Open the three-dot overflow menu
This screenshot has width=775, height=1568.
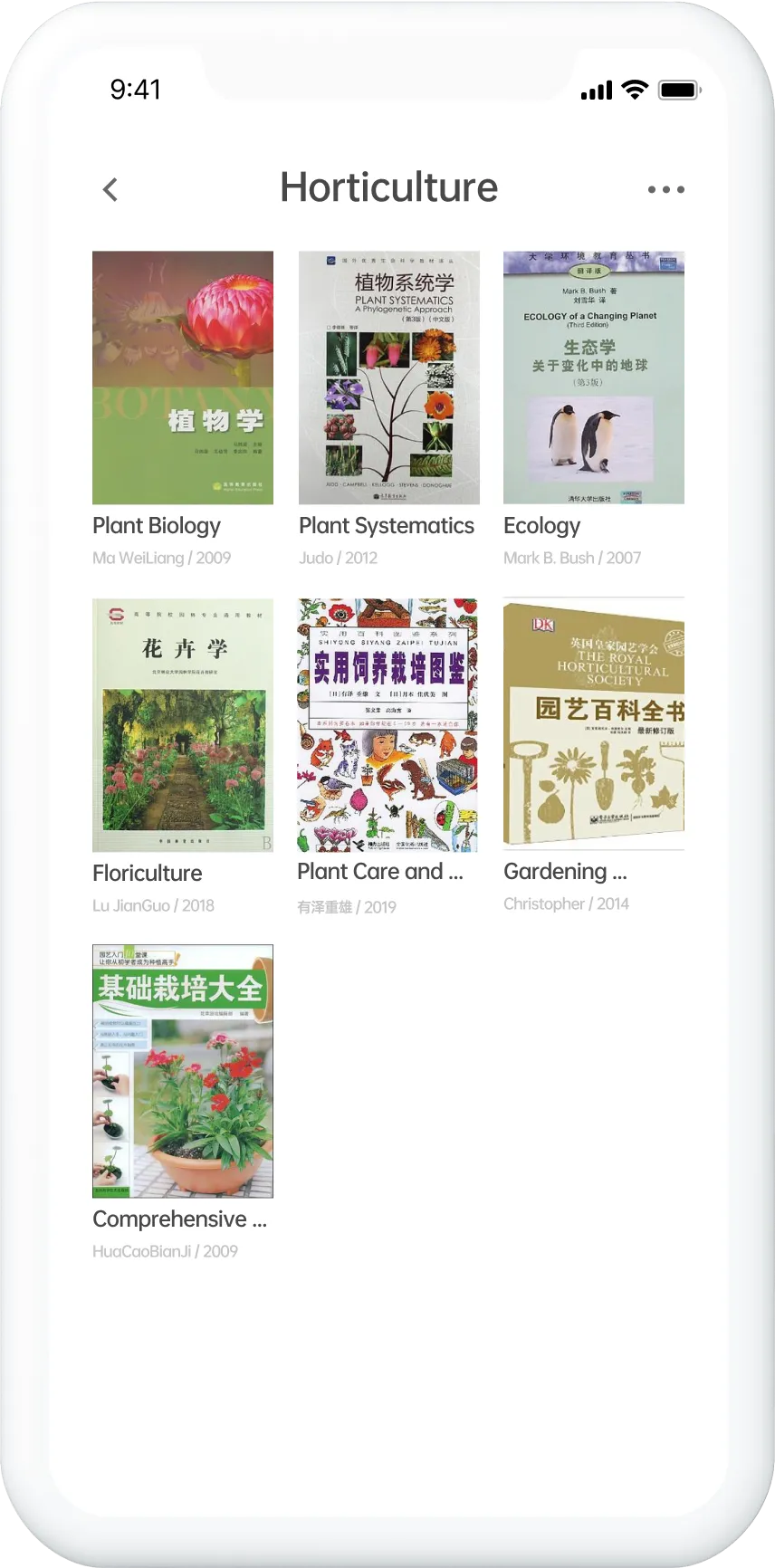665,189
